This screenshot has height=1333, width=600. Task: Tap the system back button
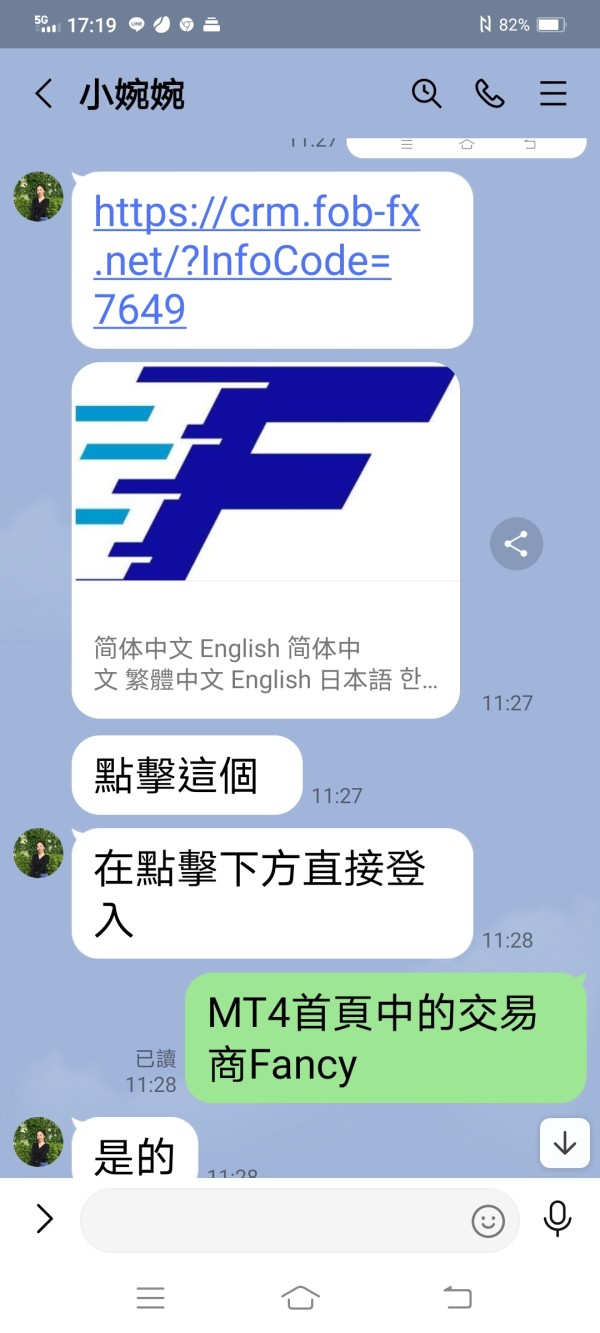tap(457, 1298)
